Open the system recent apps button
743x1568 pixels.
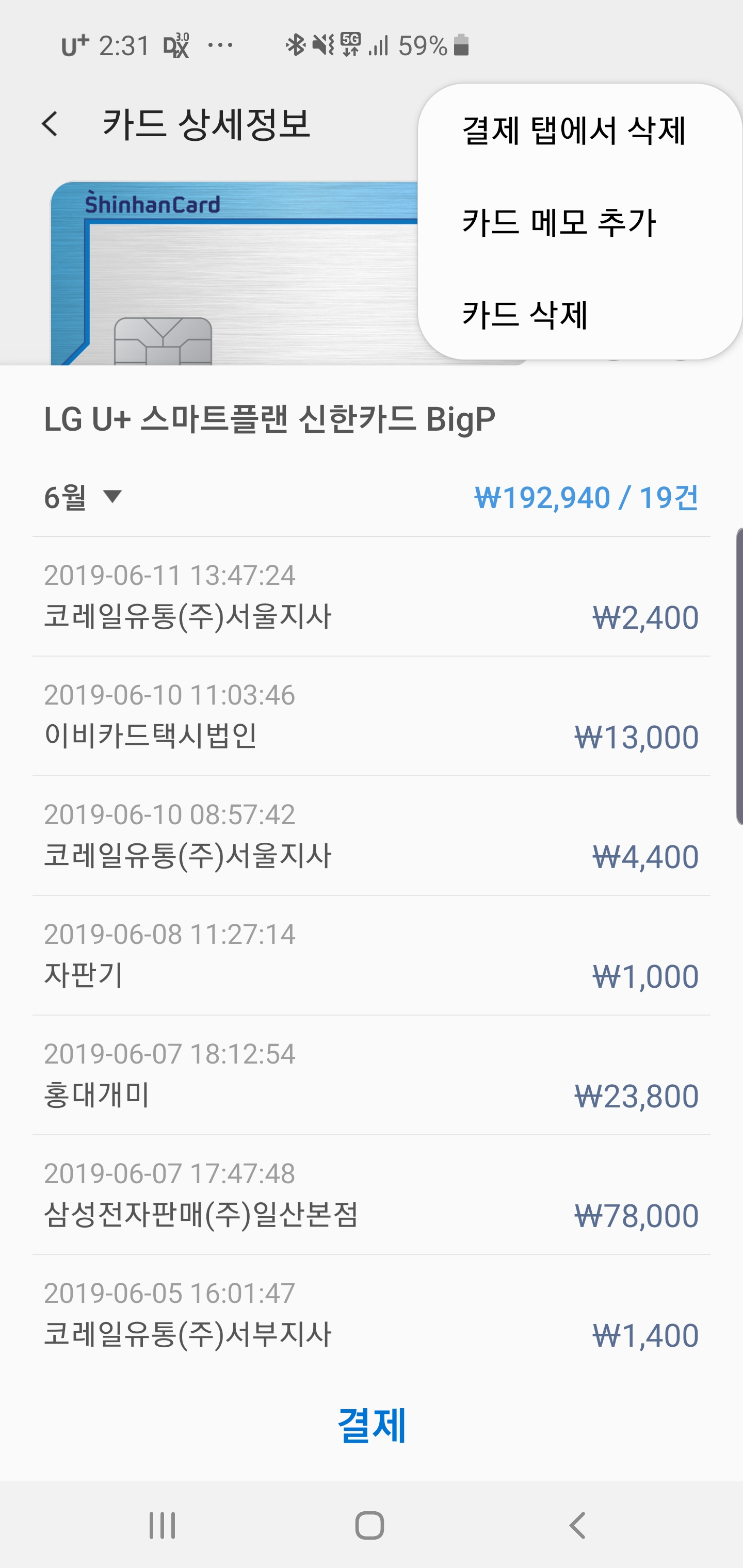(x=163, y=1525)
